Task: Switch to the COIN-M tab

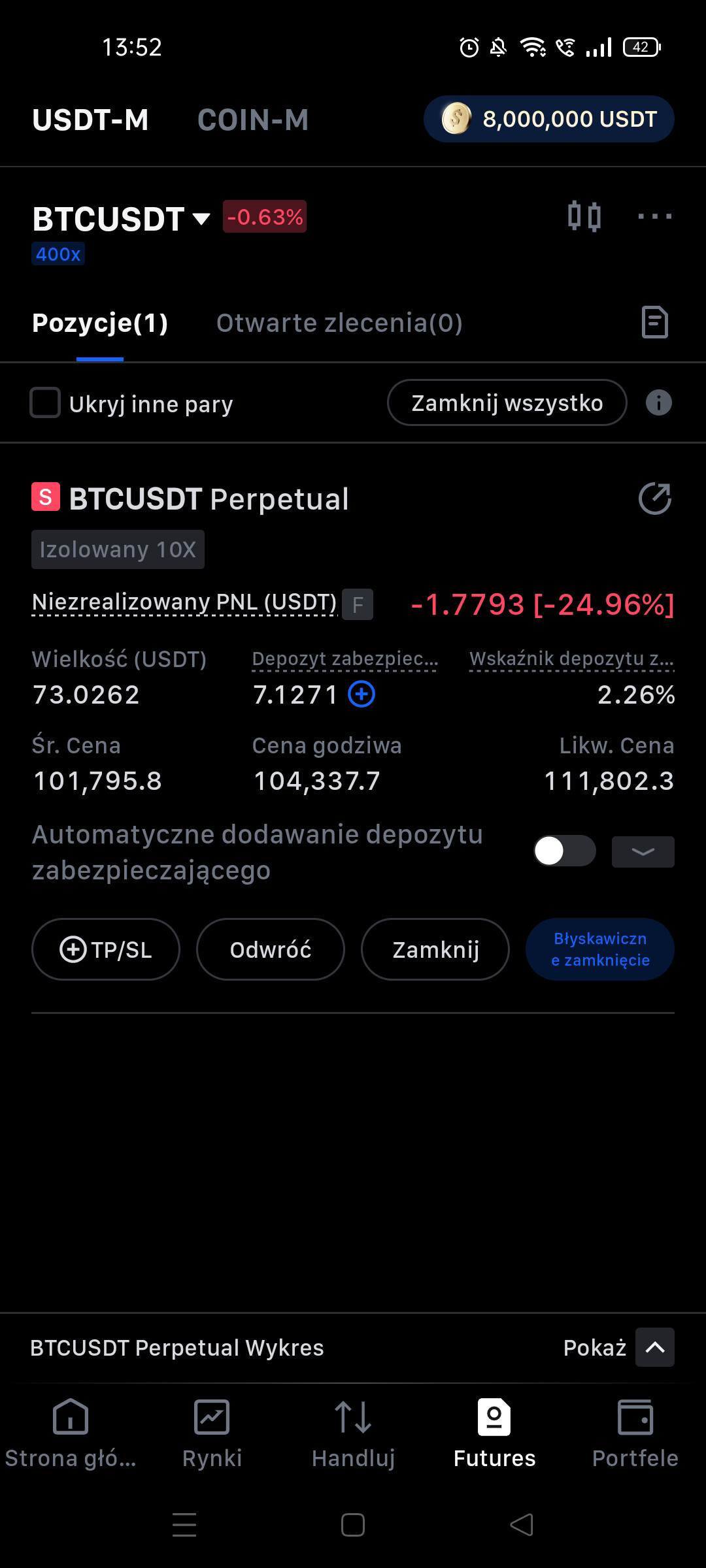Action: 252,120
